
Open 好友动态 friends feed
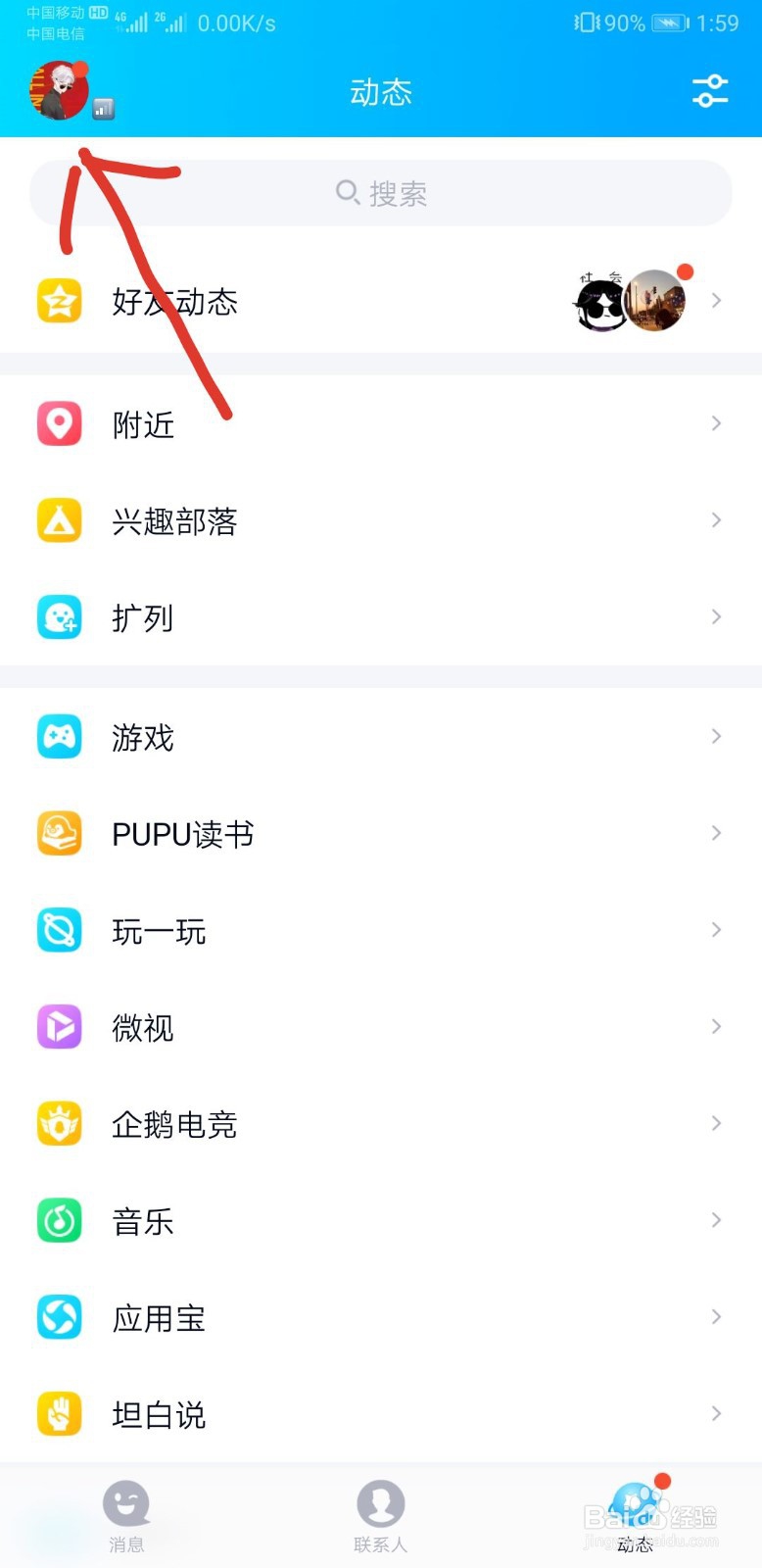(381, 302)
